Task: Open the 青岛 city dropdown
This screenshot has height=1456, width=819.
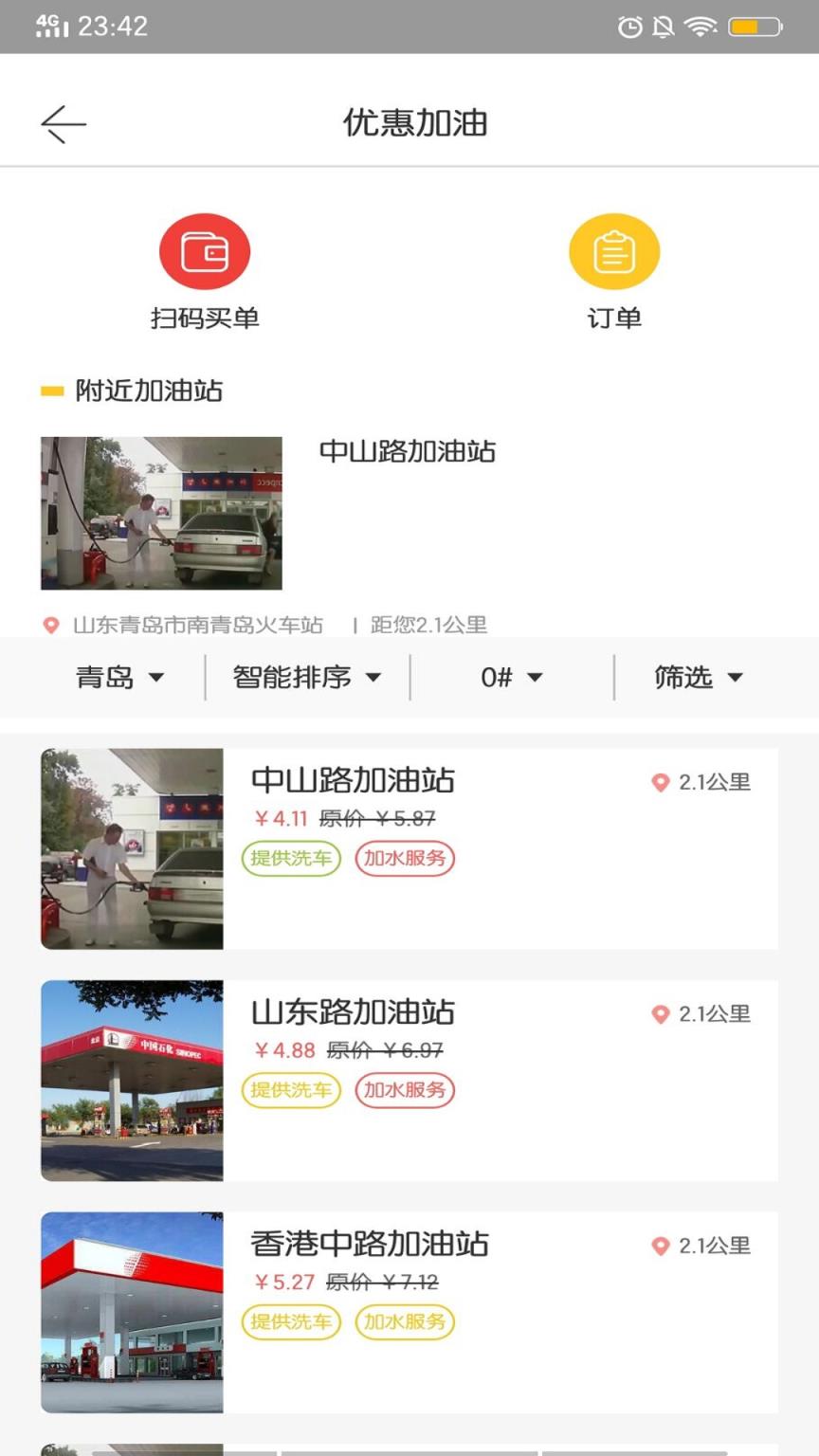Action: click(120, 677)
